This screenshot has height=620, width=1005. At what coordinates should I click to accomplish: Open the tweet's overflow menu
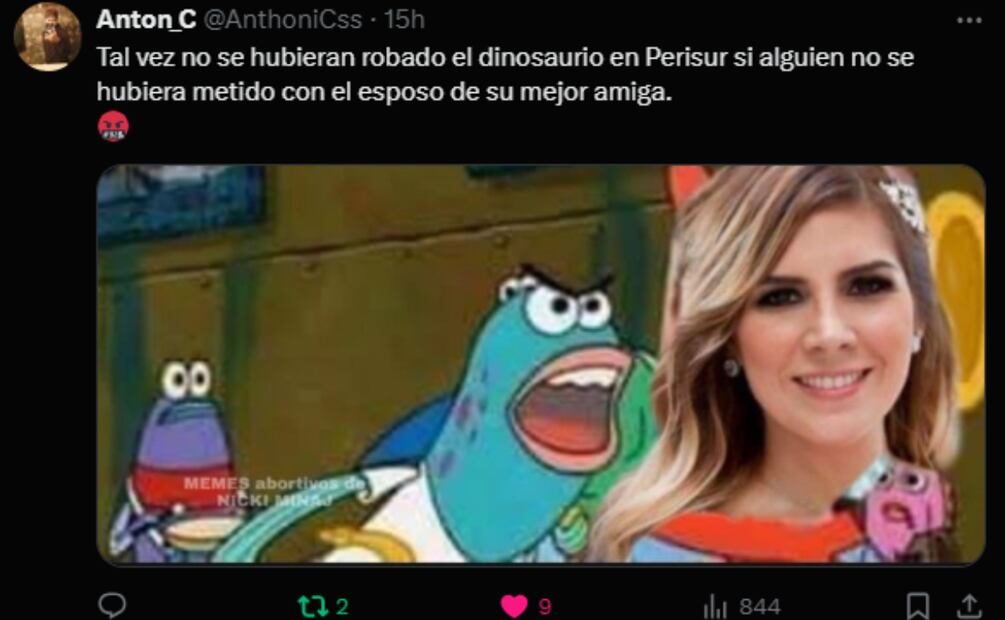coord(969,20)
